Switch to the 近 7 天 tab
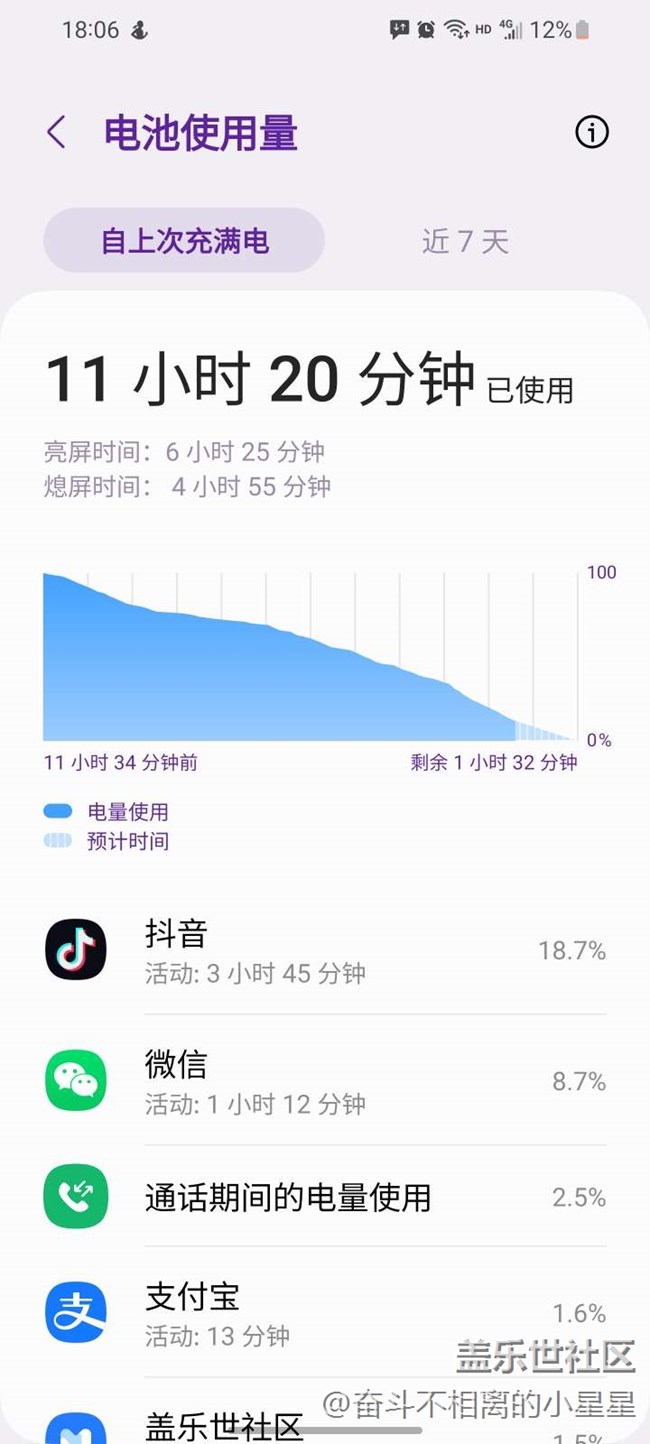 465,241
